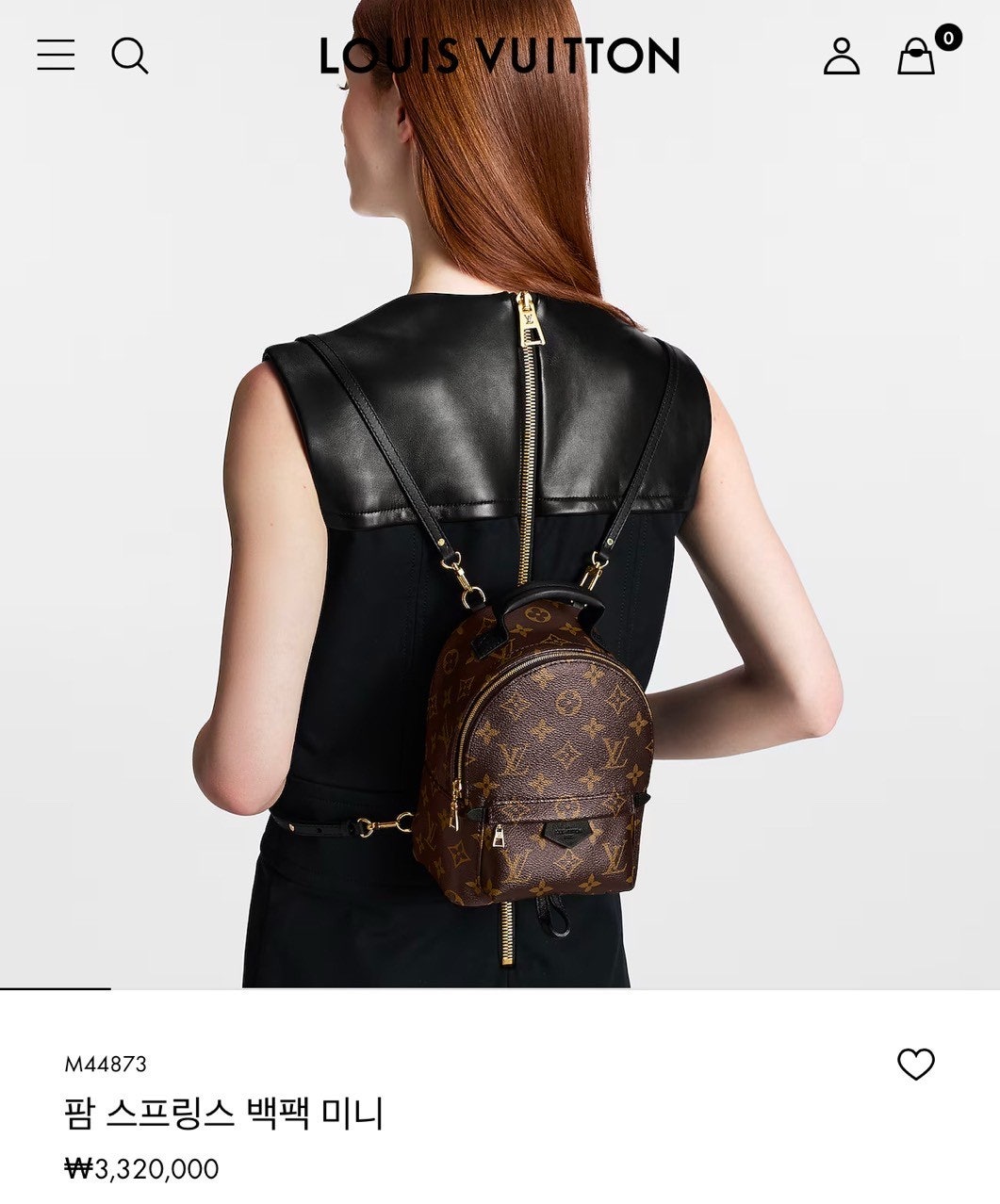Add the backpack to wishlist

[915, 1065]
